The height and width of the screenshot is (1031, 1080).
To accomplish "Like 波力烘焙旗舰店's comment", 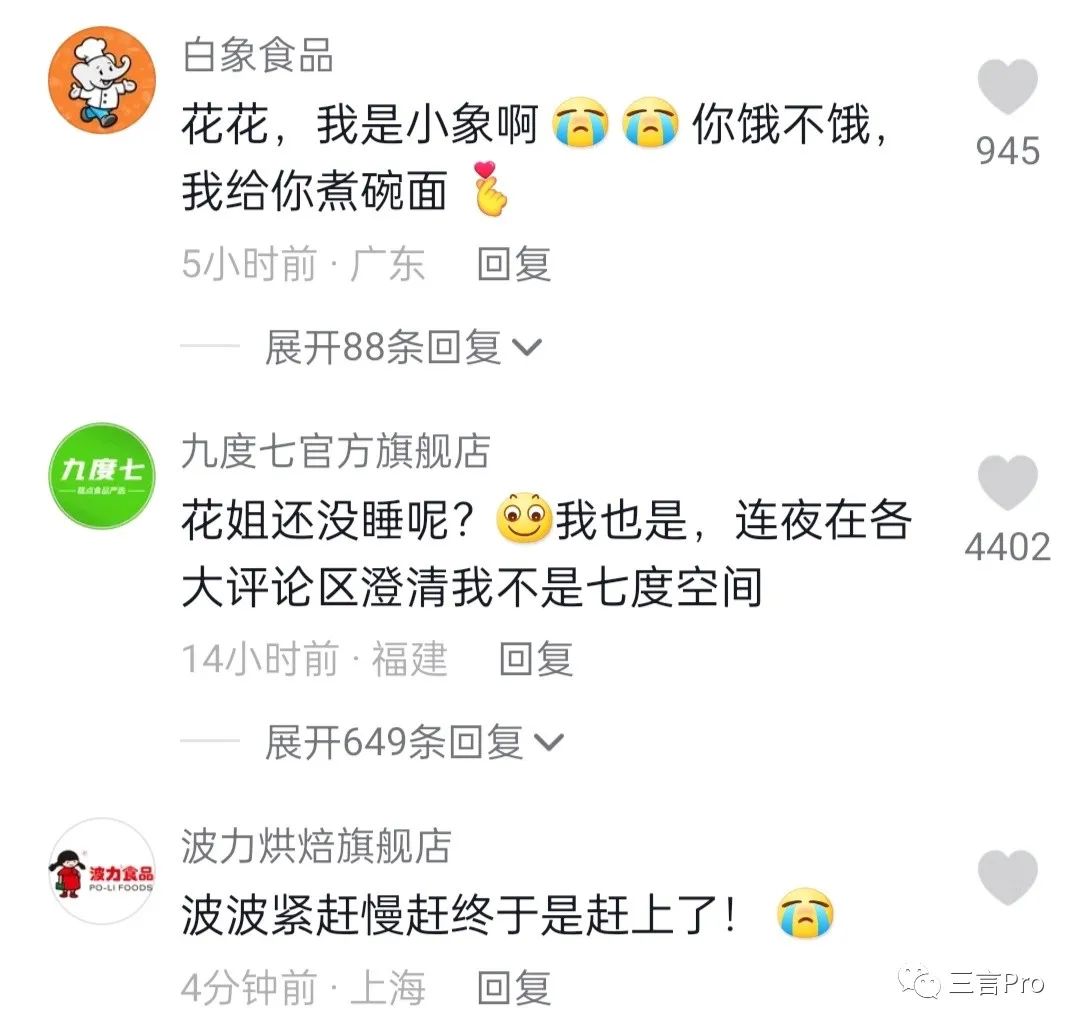I will (x=1007, y=877).
